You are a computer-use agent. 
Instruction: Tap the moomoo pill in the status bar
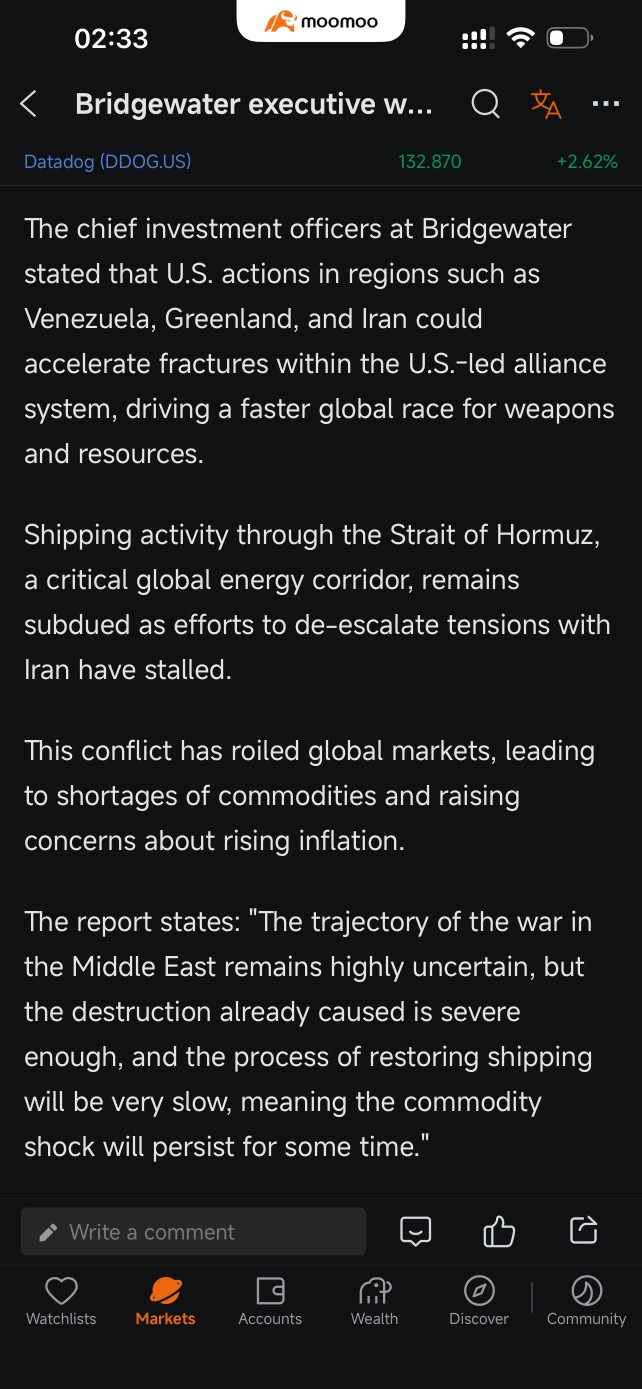click(321, 21)
